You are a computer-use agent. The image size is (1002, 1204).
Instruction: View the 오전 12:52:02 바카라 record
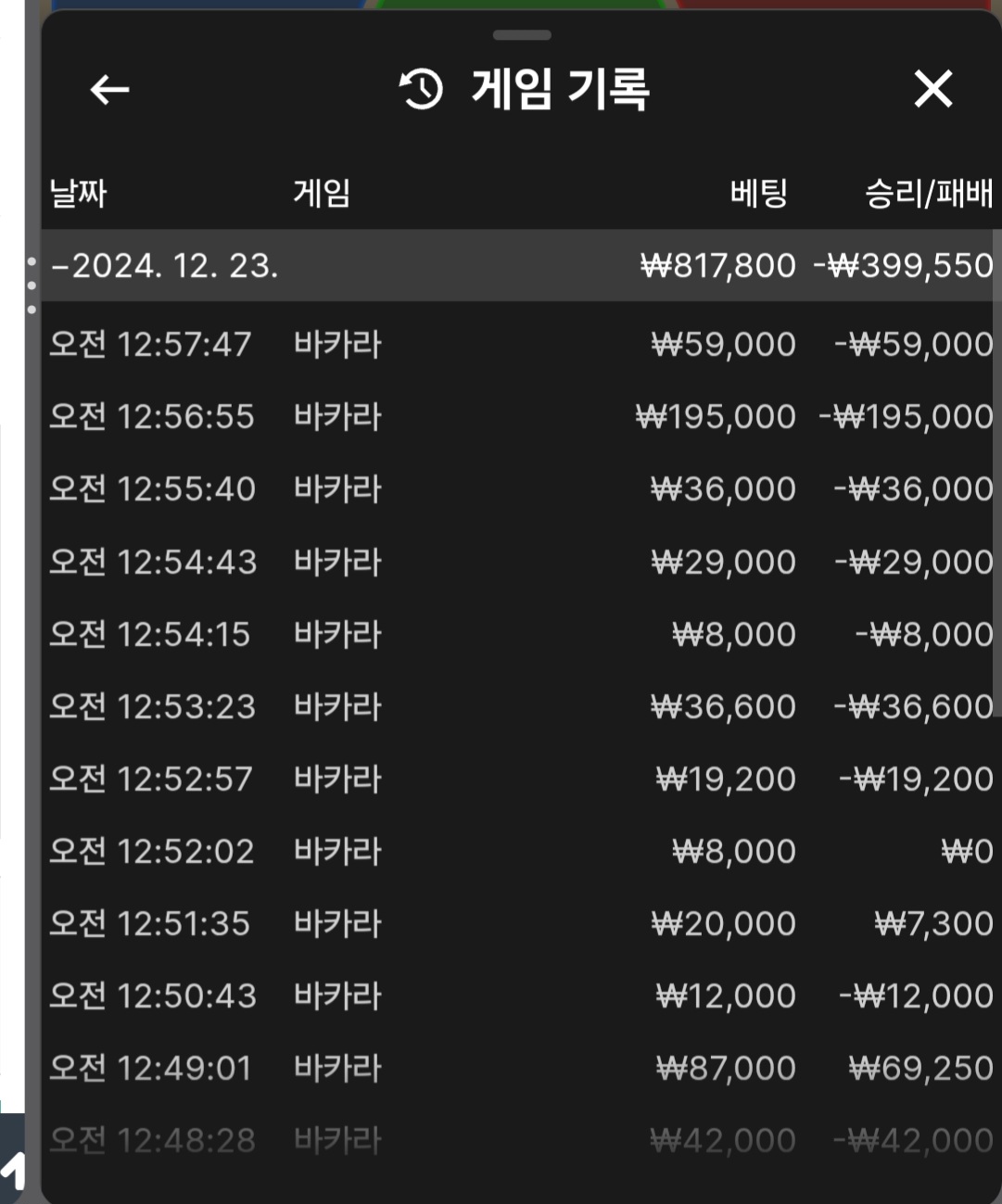519,852
